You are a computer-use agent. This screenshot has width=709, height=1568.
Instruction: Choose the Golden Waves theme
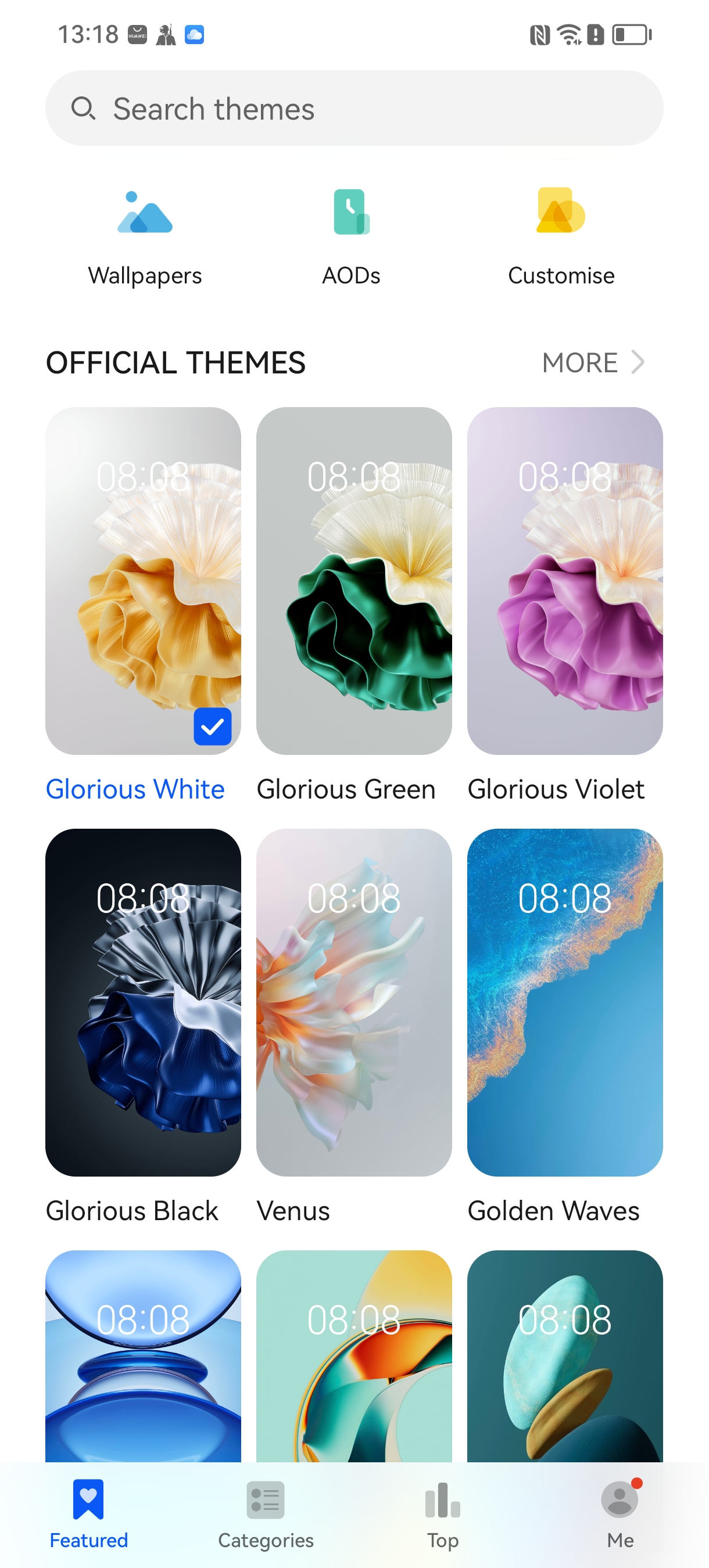pyautogui.click(x=565, y=1002)
